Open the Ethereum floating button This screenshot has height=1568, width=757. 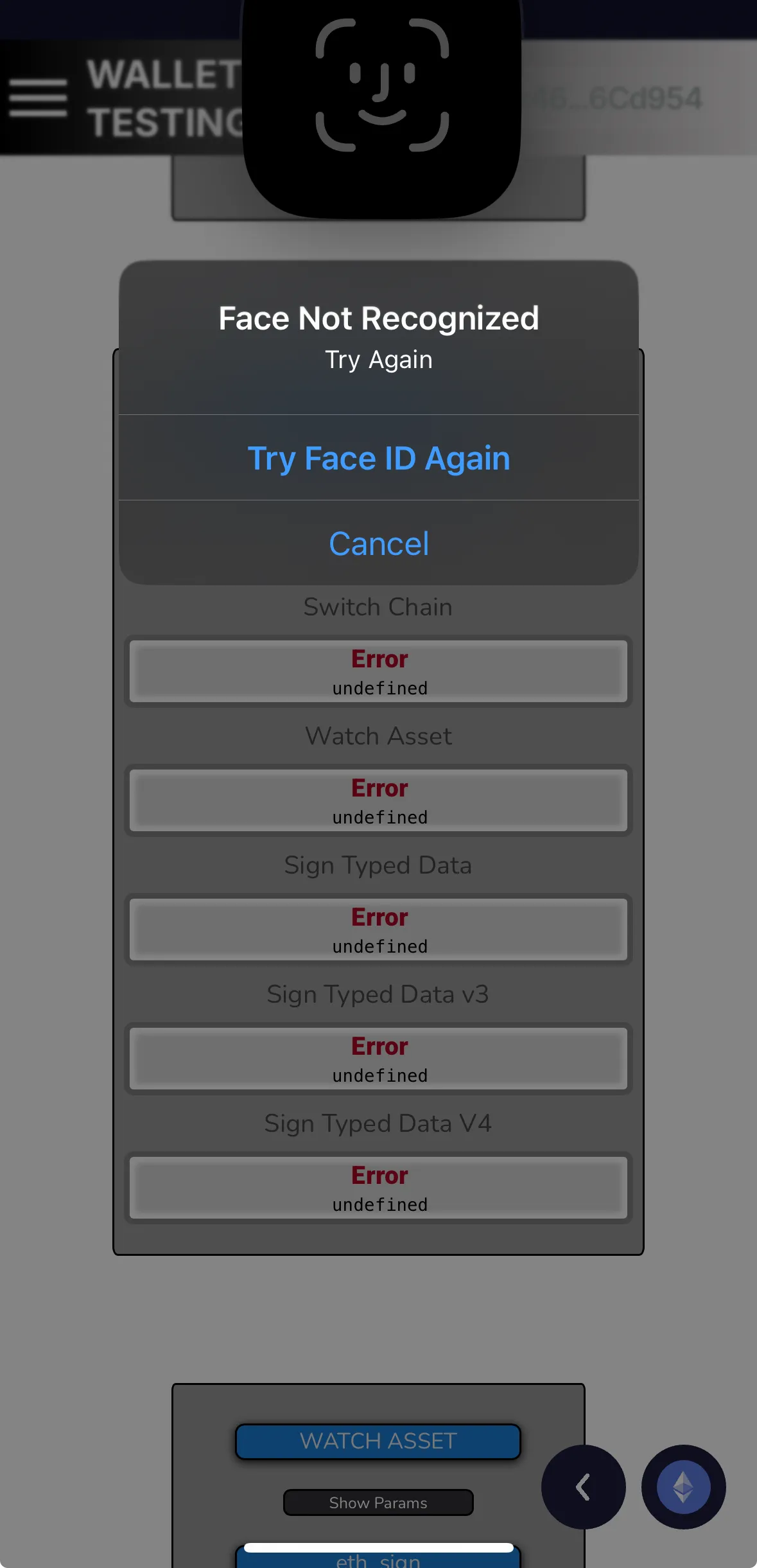pyautogui.click(x=683, y=1486)
